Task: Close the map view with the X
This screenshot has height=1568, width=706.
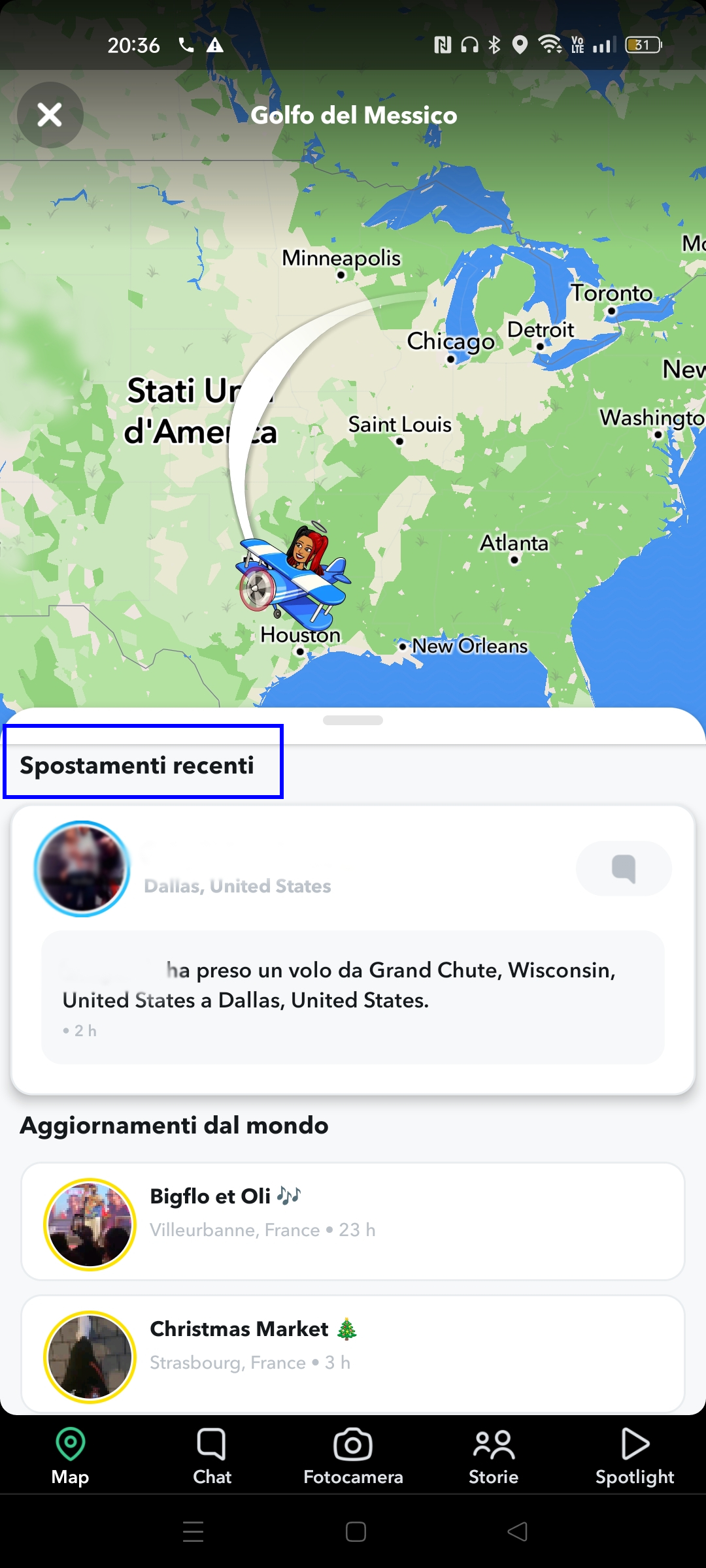Action: click(50, 115)
